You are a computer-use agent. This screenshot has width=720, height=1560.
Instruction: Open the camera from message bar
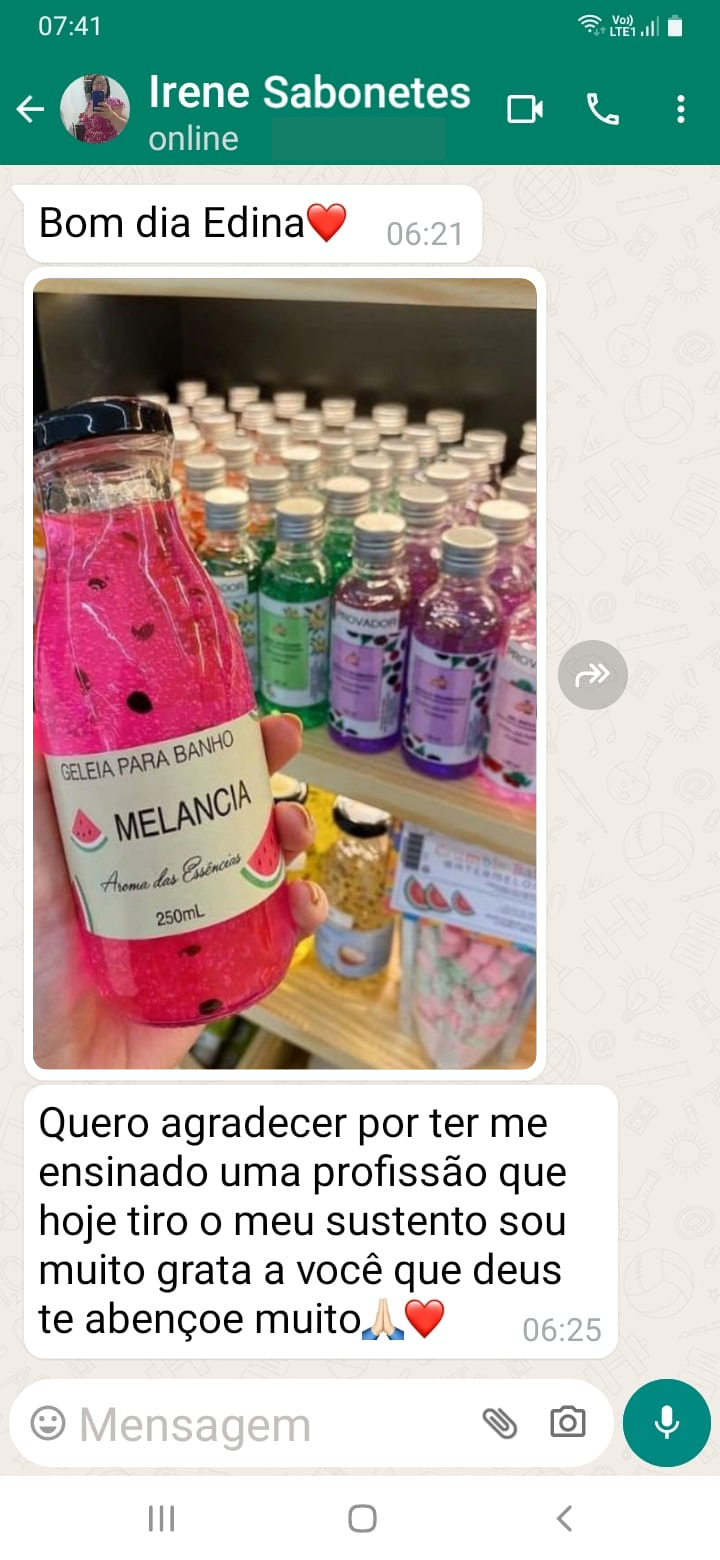click(567, 1422)
